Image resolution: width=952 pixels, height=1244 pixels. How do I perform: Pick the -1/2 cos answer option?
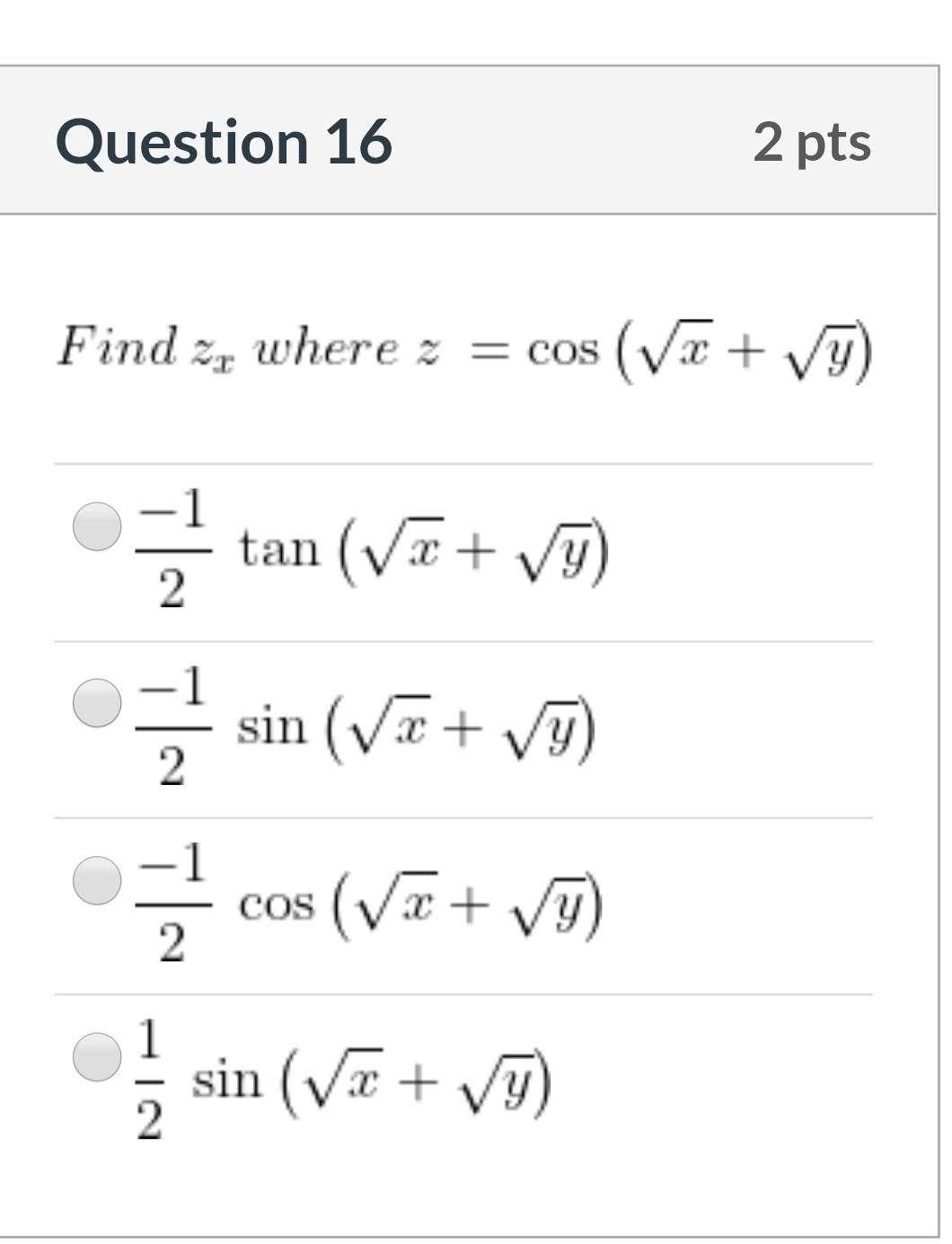(97, 879)
